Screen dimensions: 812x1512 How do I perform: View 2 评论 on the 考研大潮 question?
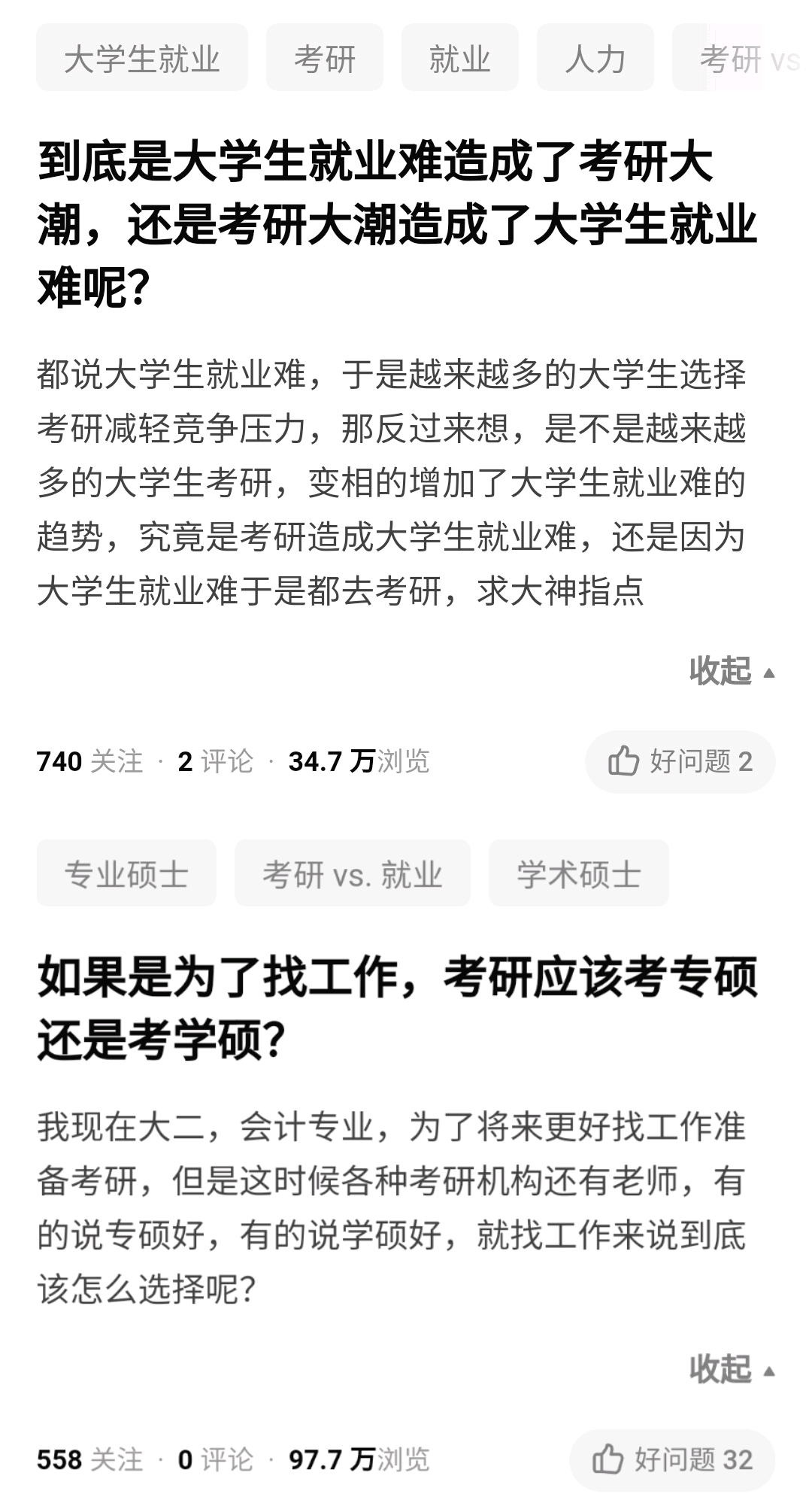coord(216,761)
